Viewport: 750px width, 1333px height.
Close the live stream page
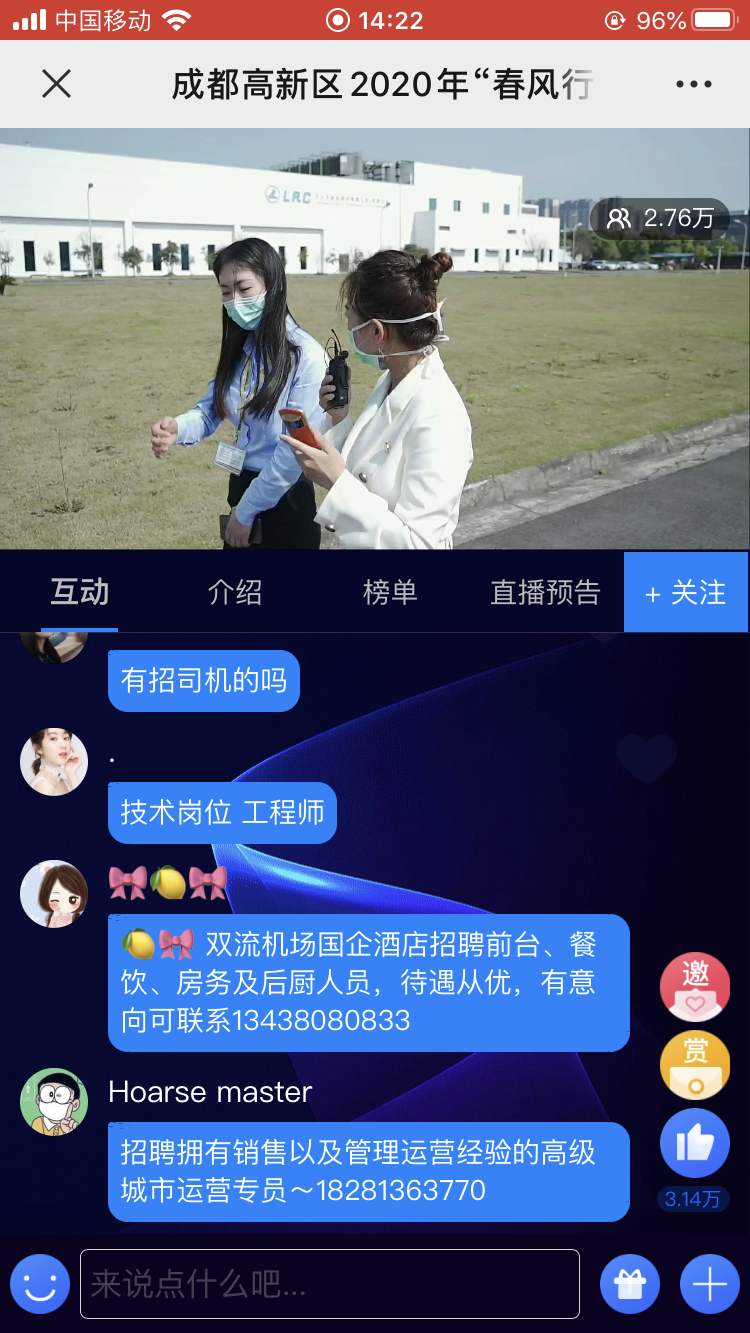pyautogui.click(x=57, y=84)
